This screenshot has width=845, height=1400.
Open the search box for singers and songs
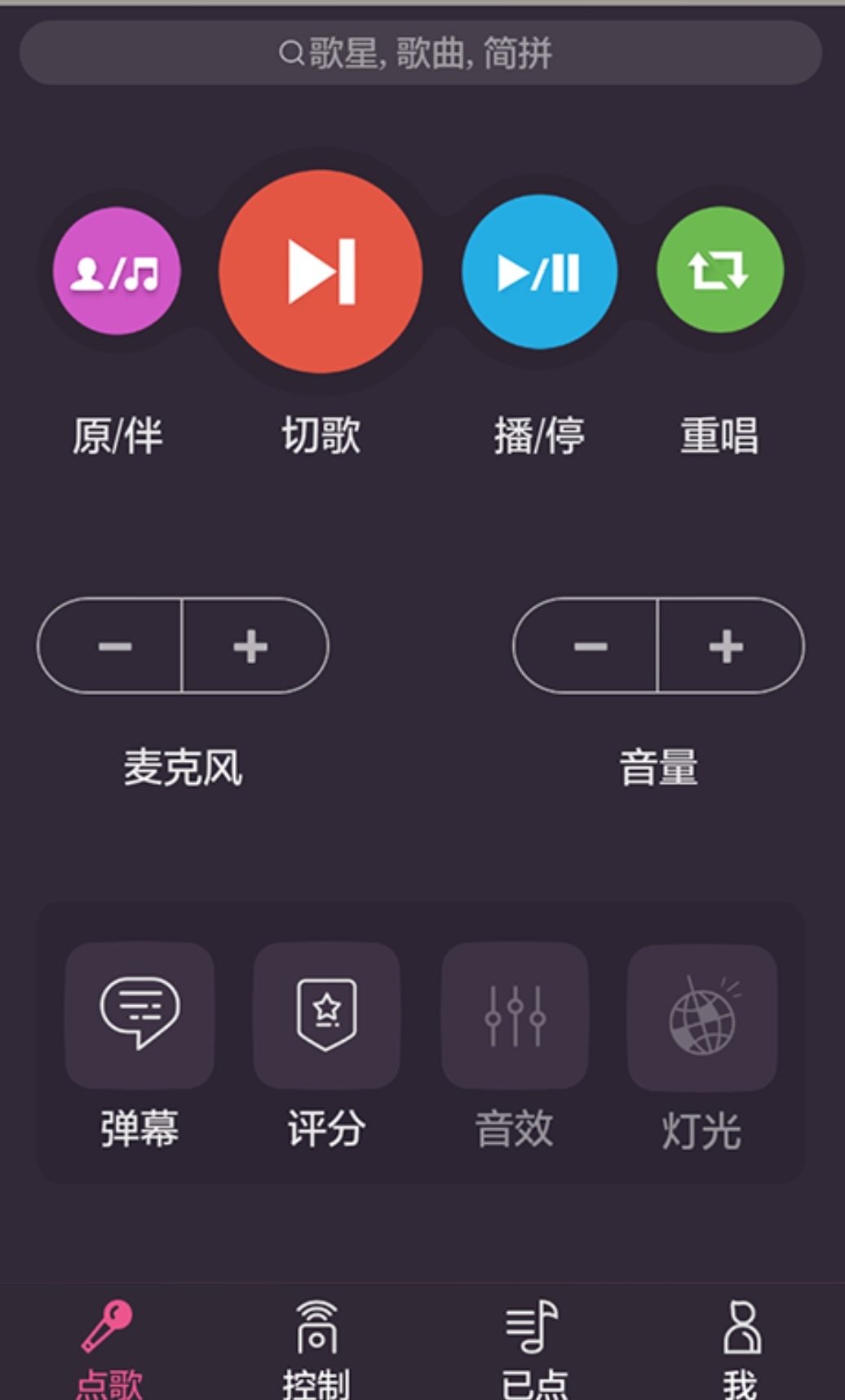point(420,54)
